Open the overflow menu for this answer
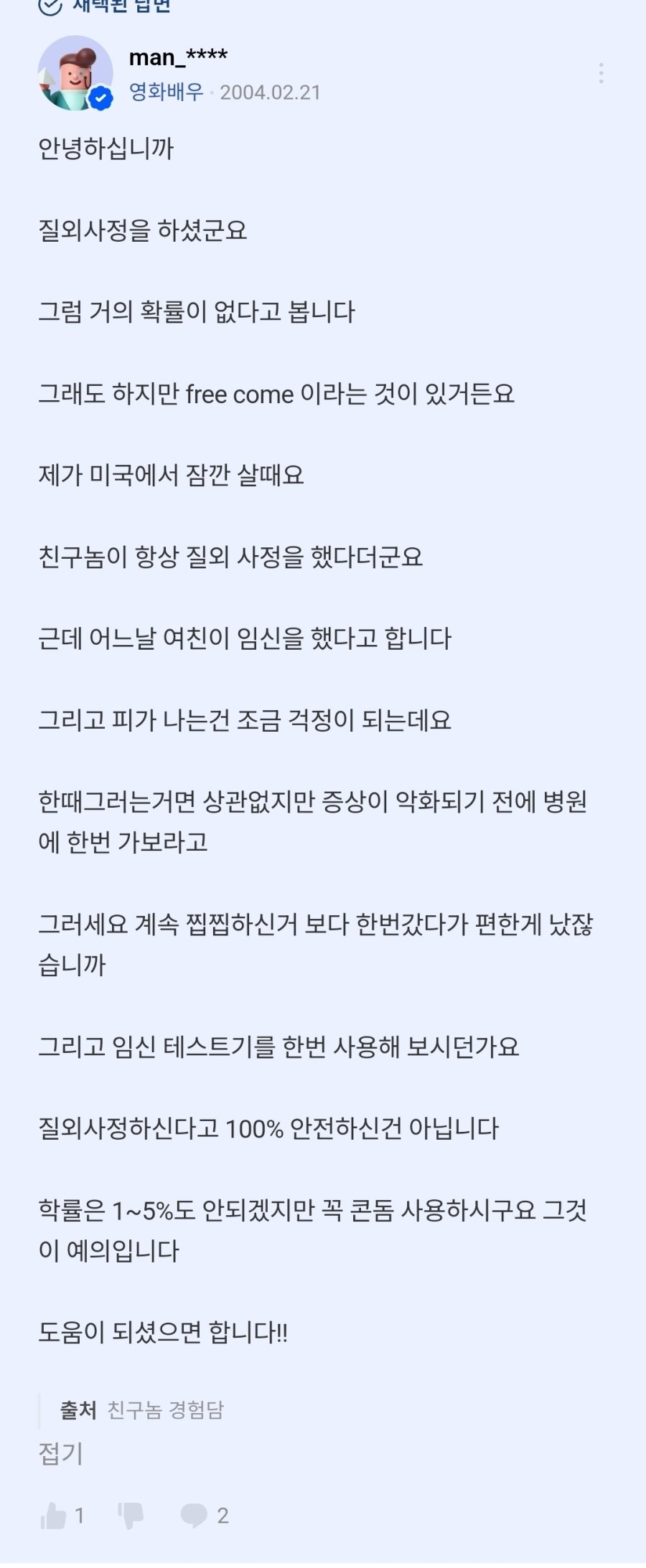 coord(601,73)
